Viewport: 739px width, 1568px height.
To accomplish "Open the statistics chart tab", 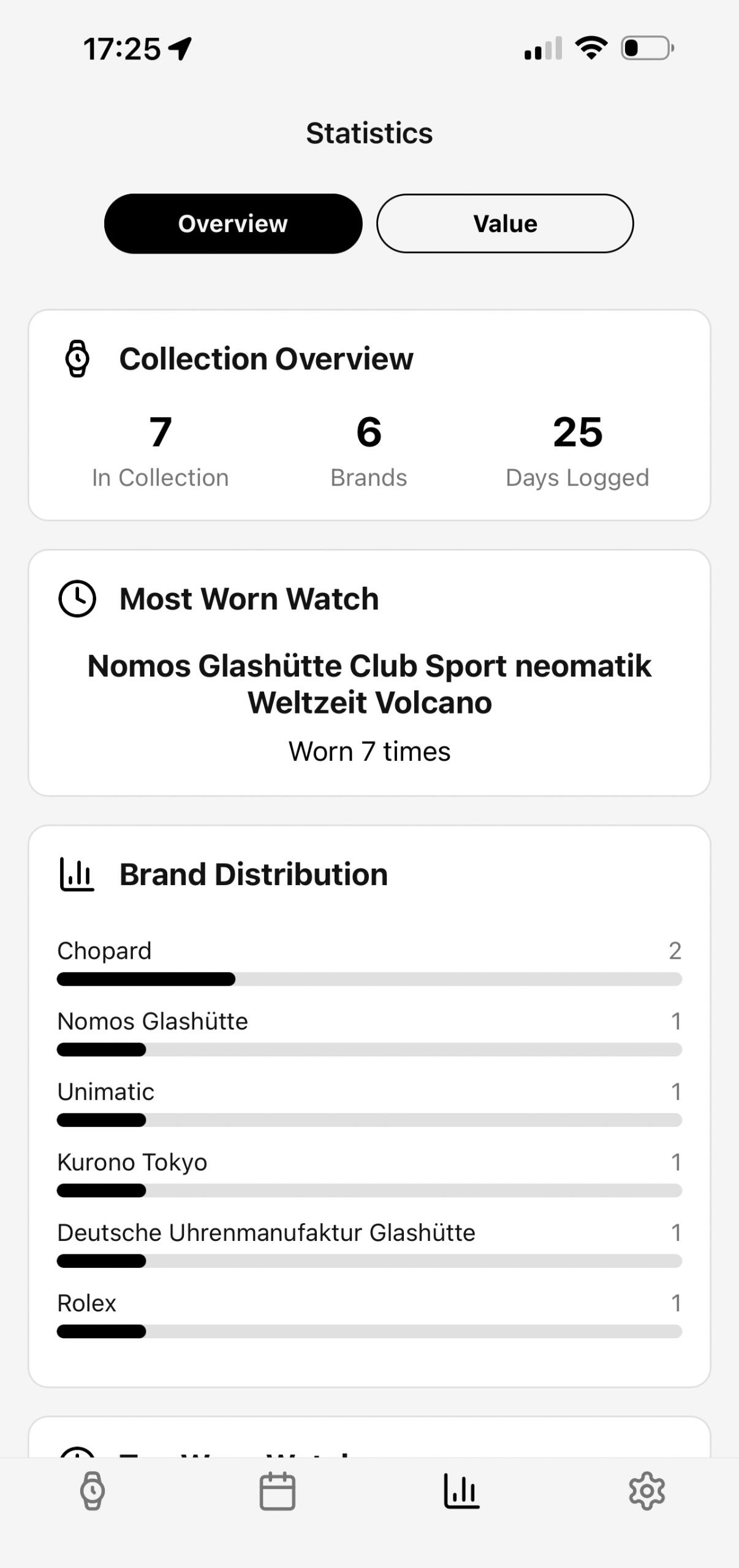I will [x=462, y=1491].
